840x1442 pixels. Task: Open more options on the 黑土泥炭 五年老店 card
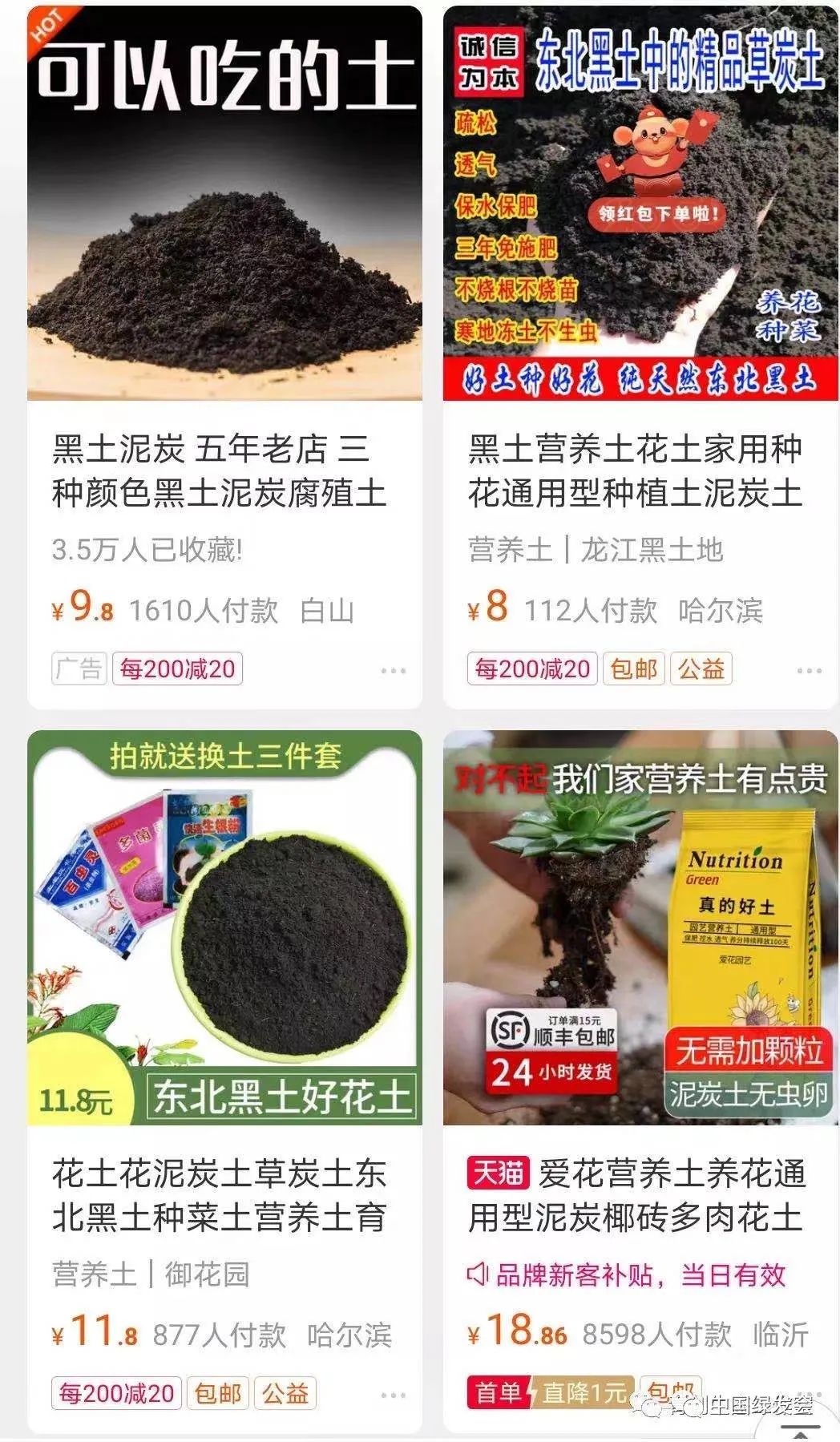click(x=393, y=670)
